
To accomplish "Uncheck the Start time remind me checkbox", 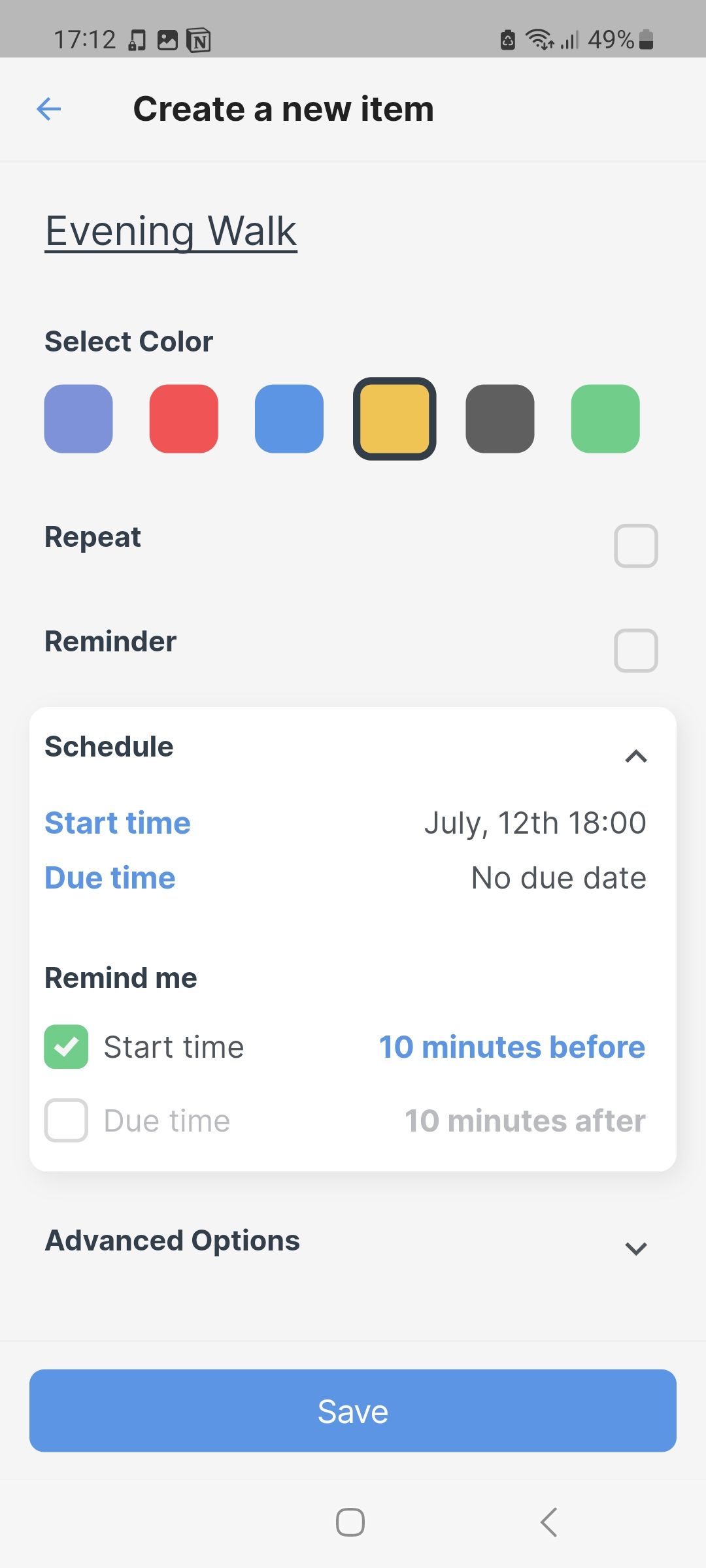I will [66, 1047].
